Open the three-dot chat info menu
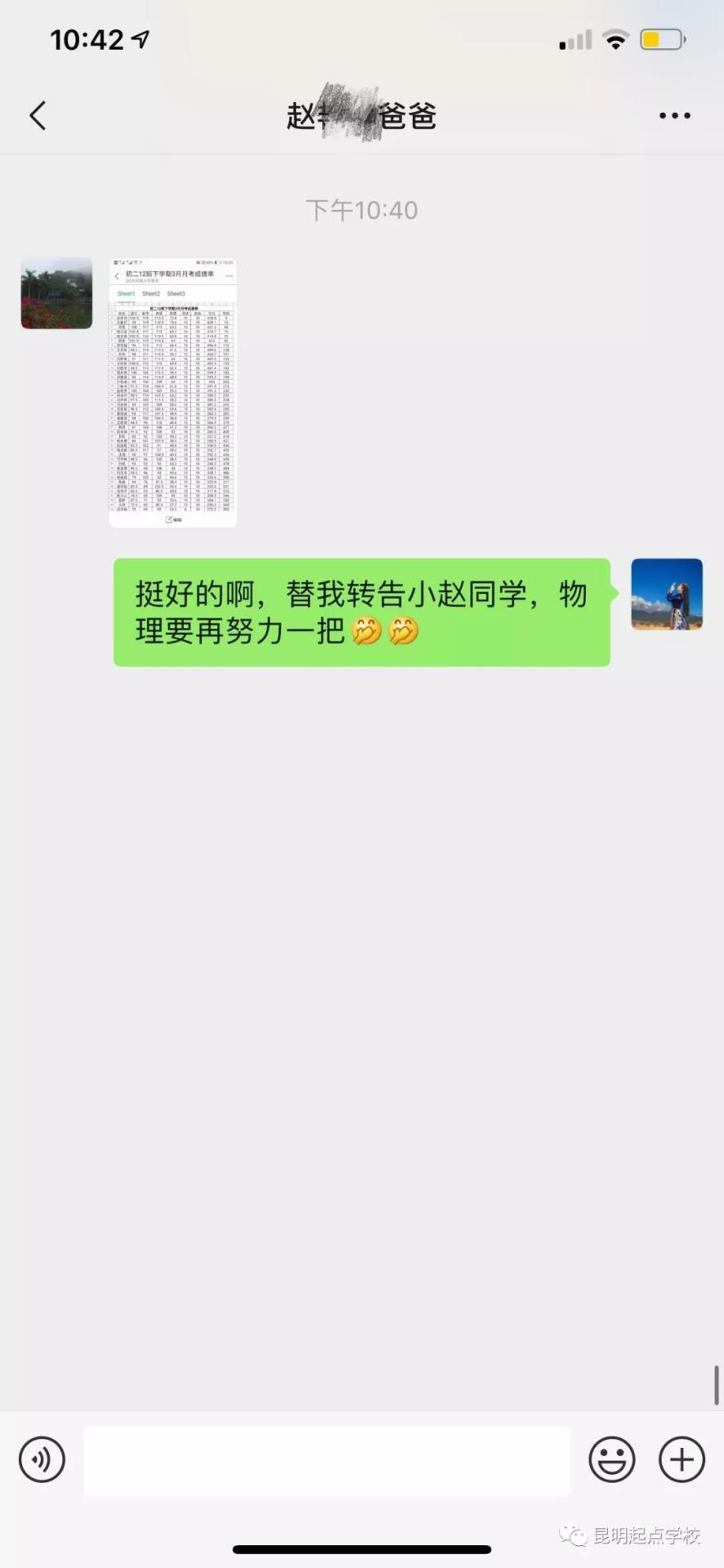This screenshot has height=1568, width=724. coord(674,116)
